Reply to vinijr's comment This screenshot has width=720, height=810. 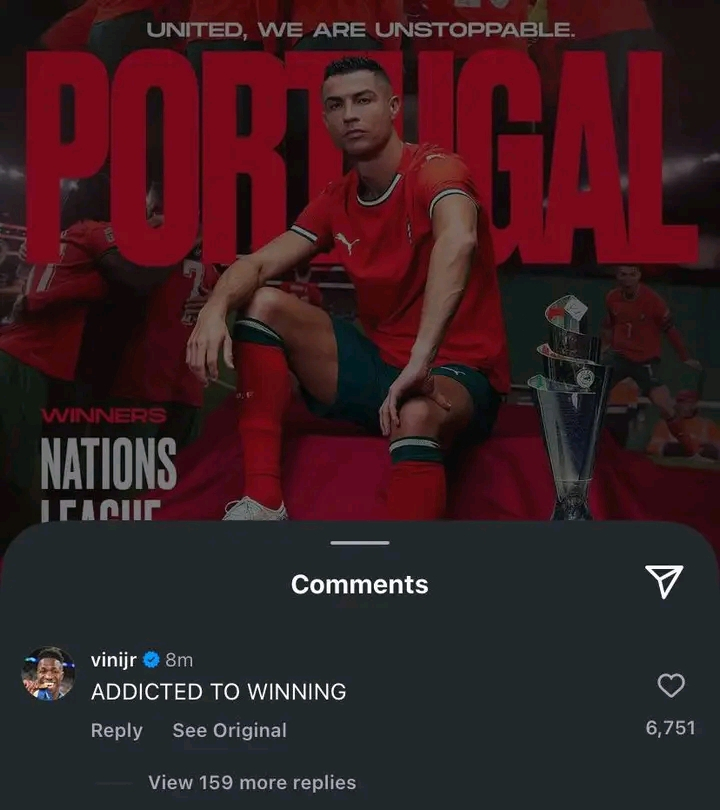pos(116,731)
